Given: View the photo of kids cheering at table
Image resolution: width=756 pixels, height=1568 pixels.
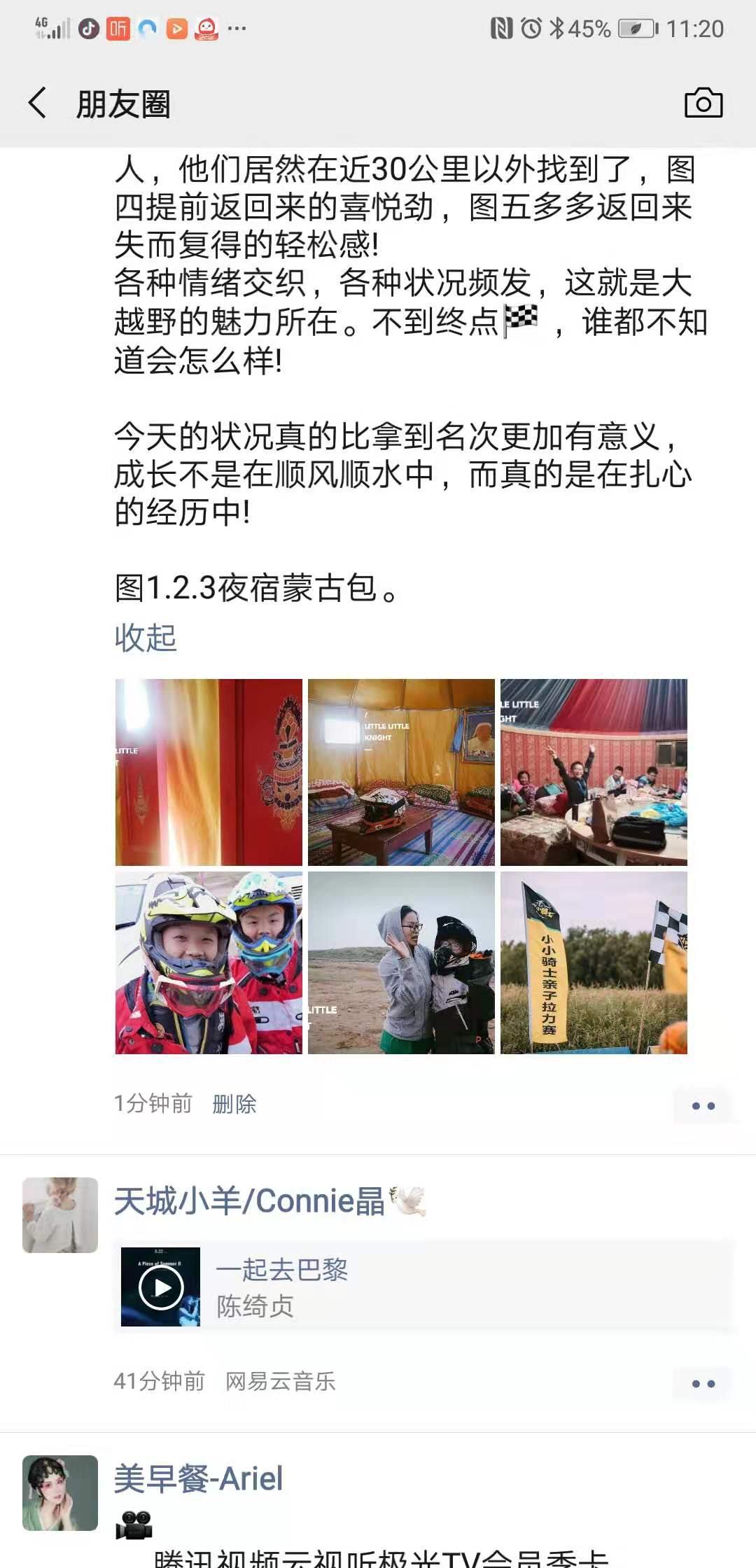Looking at the screenshot, I should pyautogui.click(x=594, y=772).
